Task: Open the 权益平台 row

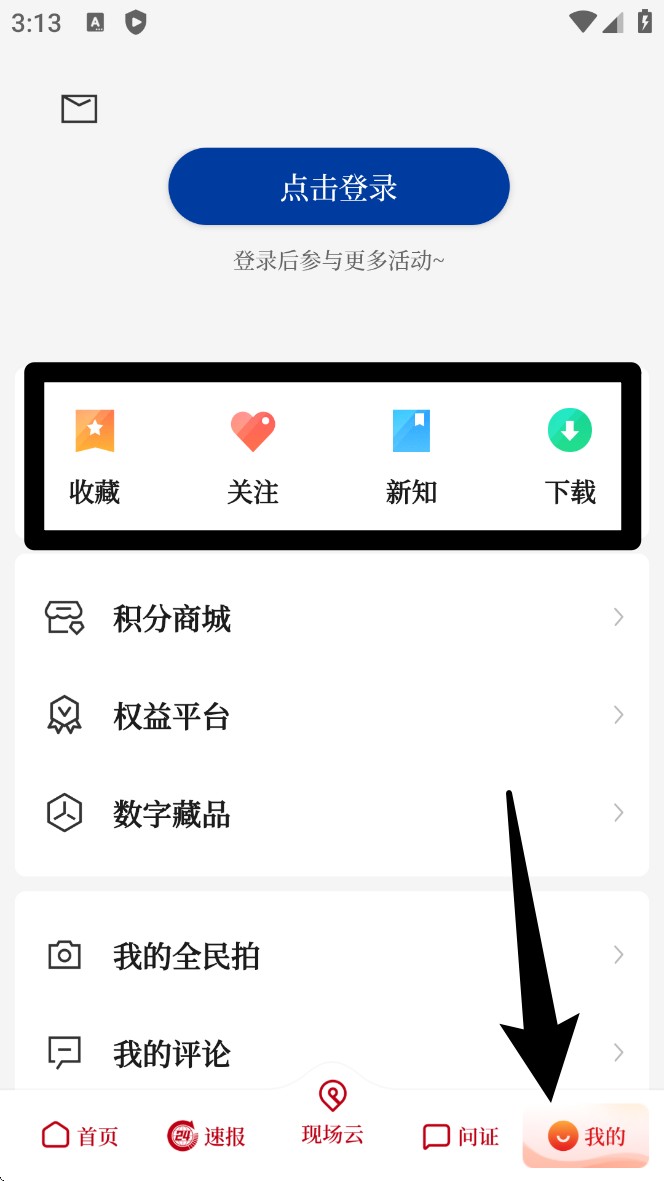Action: (332, 716)
